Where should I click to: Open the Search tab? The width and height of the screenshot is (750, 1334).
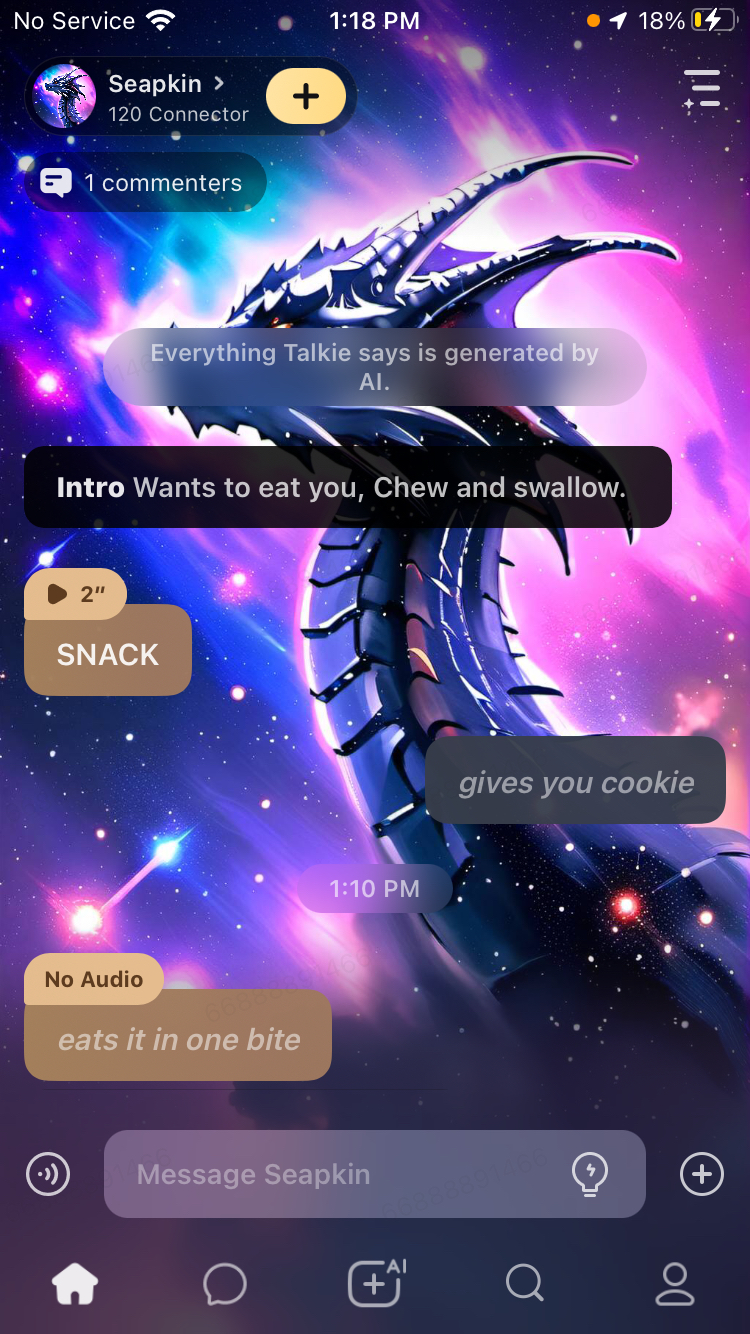(524, 1284)
